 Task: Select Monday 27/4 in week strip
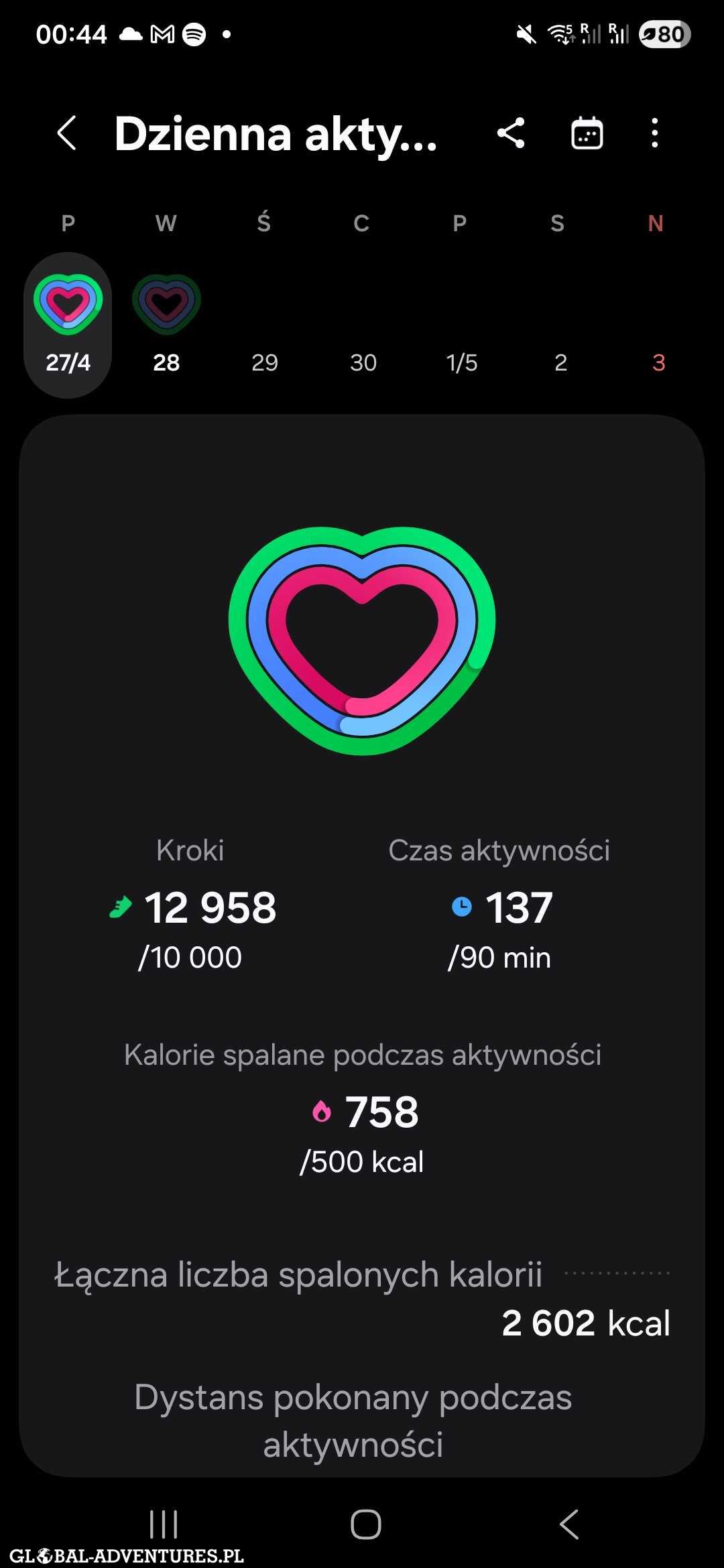68,325
